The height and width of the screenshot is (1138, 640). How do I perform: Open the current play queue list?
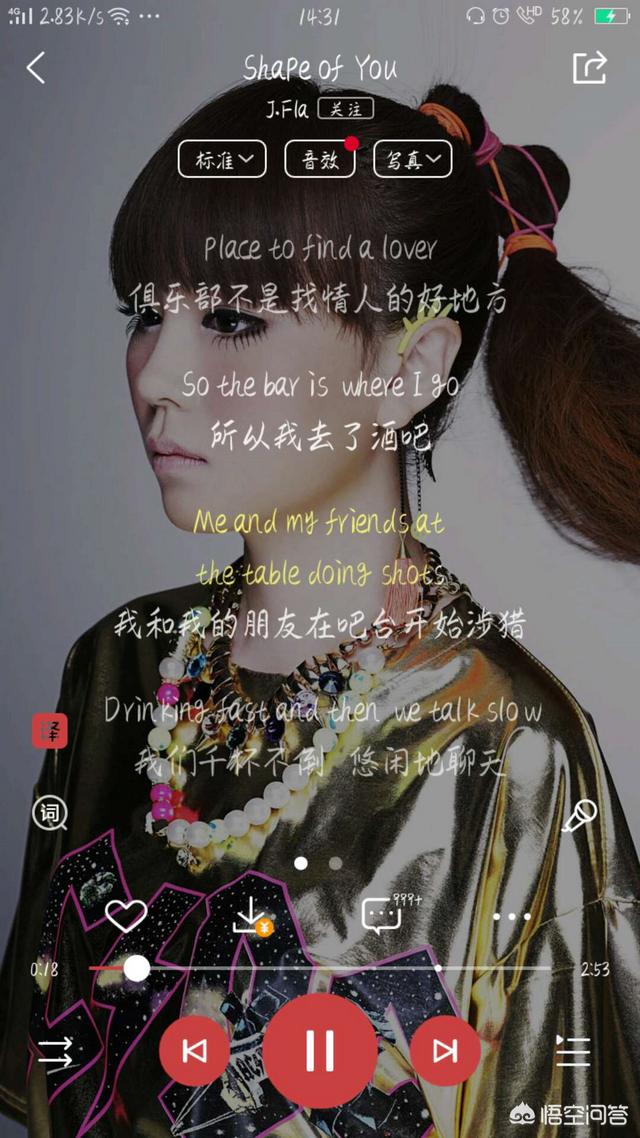click(573, 1050)
